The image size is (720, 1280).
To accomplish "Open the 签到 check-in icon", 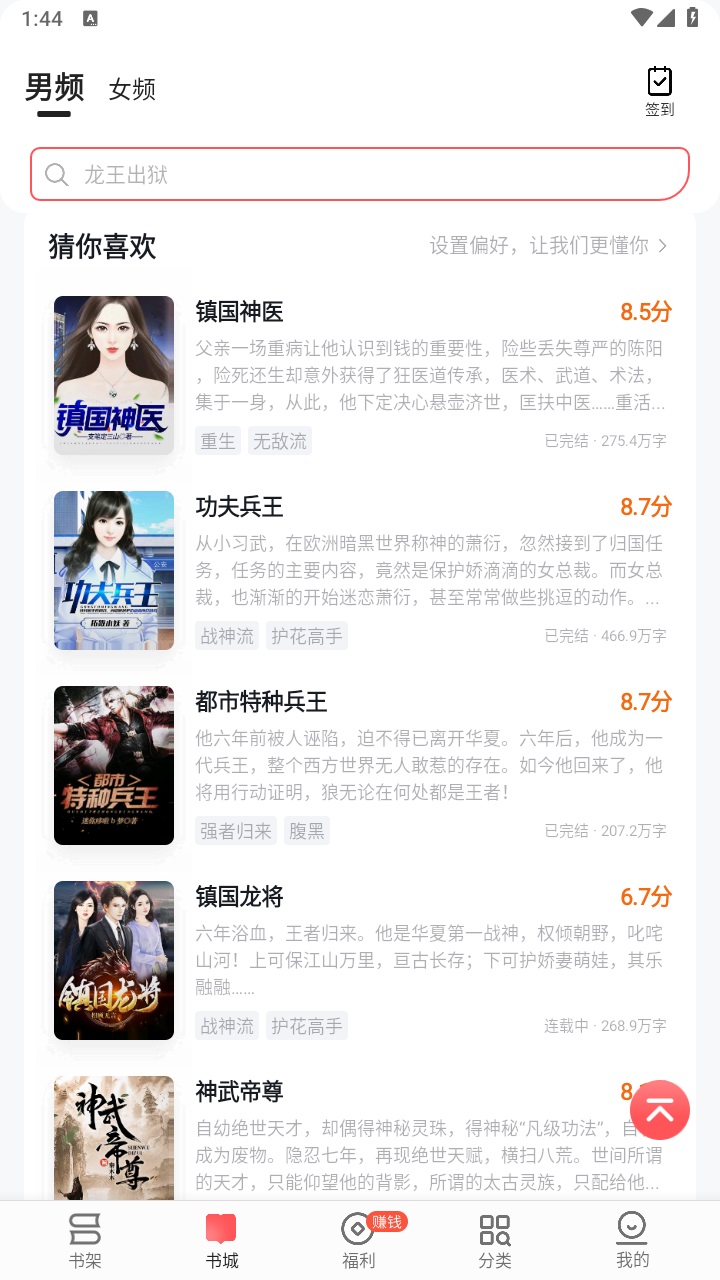I will point(659,91).
